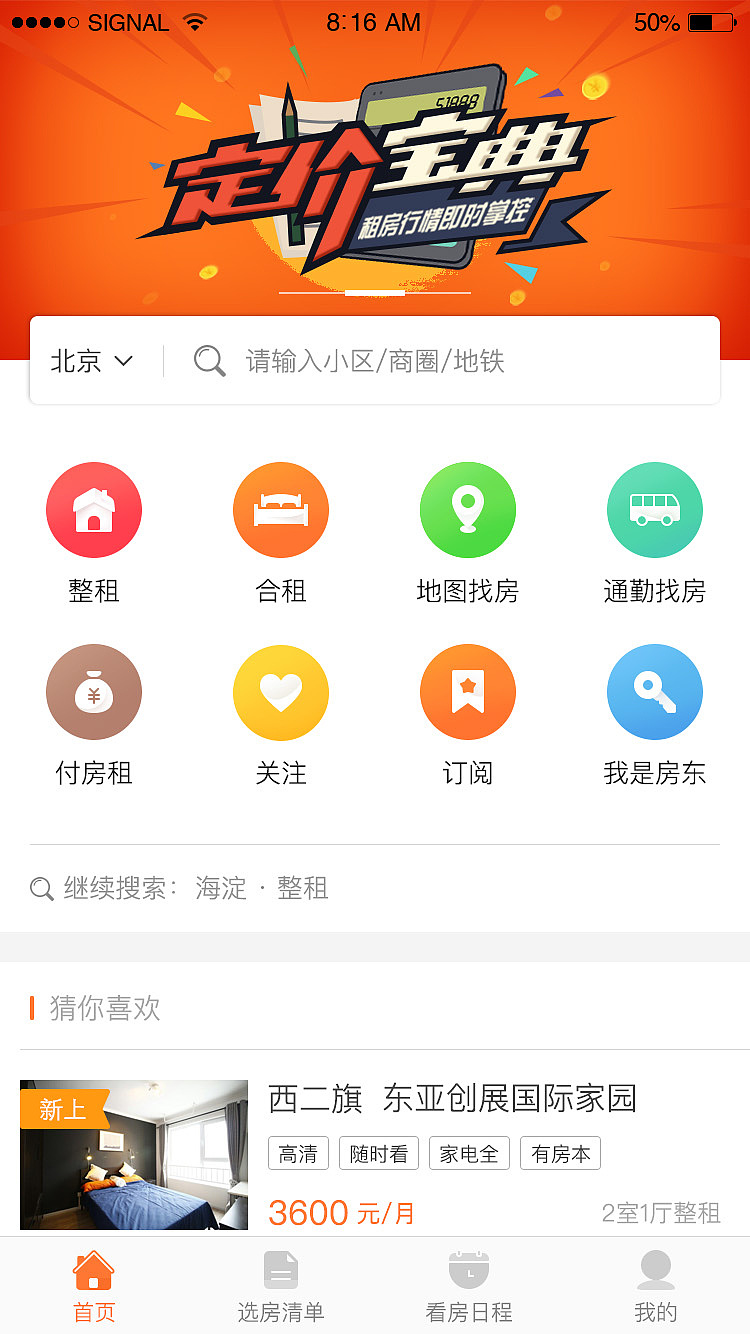
Task: Tap the search magnifier in search bar
Action: point(209,361)
